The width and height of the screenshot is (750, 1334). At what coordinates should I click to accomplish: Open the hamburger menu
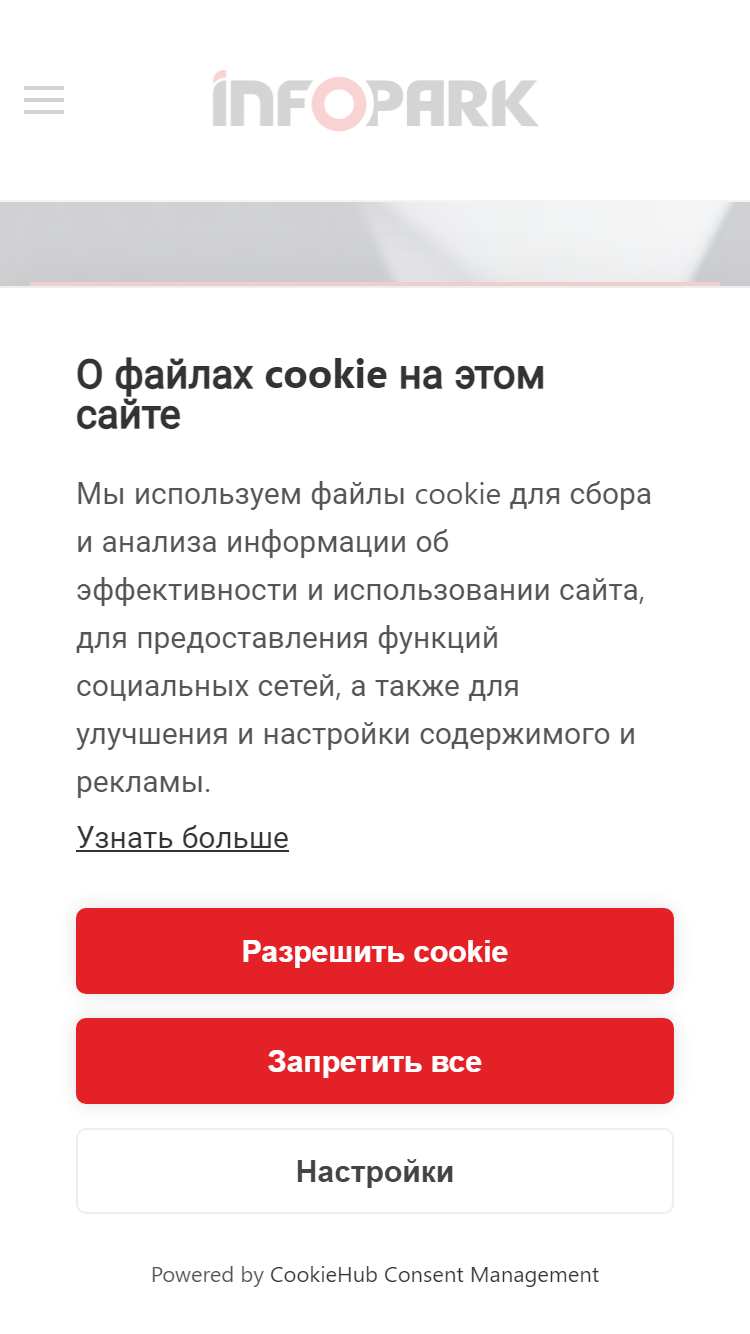[44, 100]
